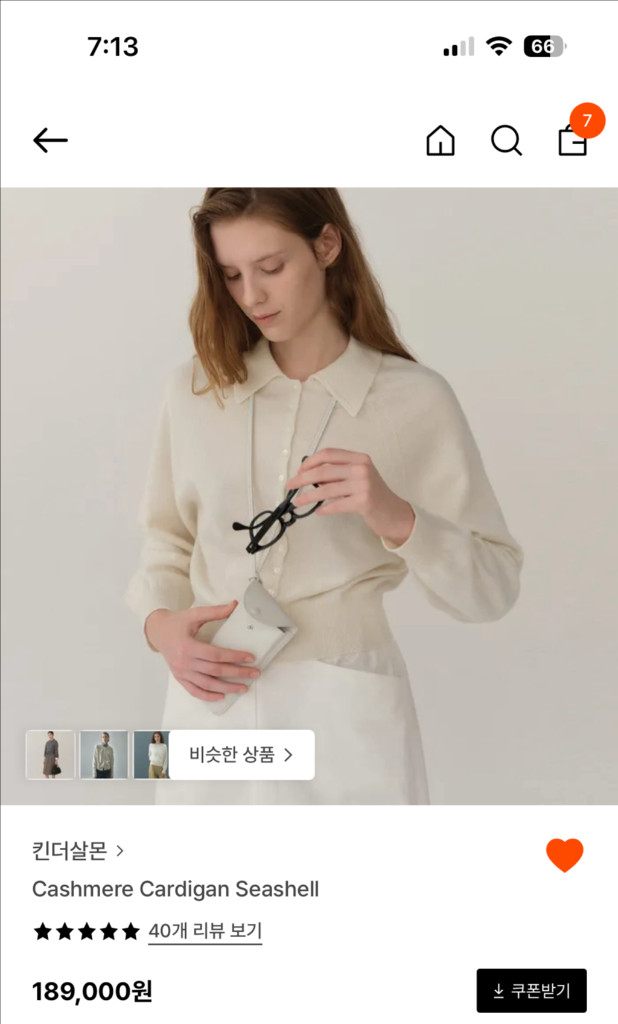
Task: Open the shopping bag with 7 items
Action: 572,141
